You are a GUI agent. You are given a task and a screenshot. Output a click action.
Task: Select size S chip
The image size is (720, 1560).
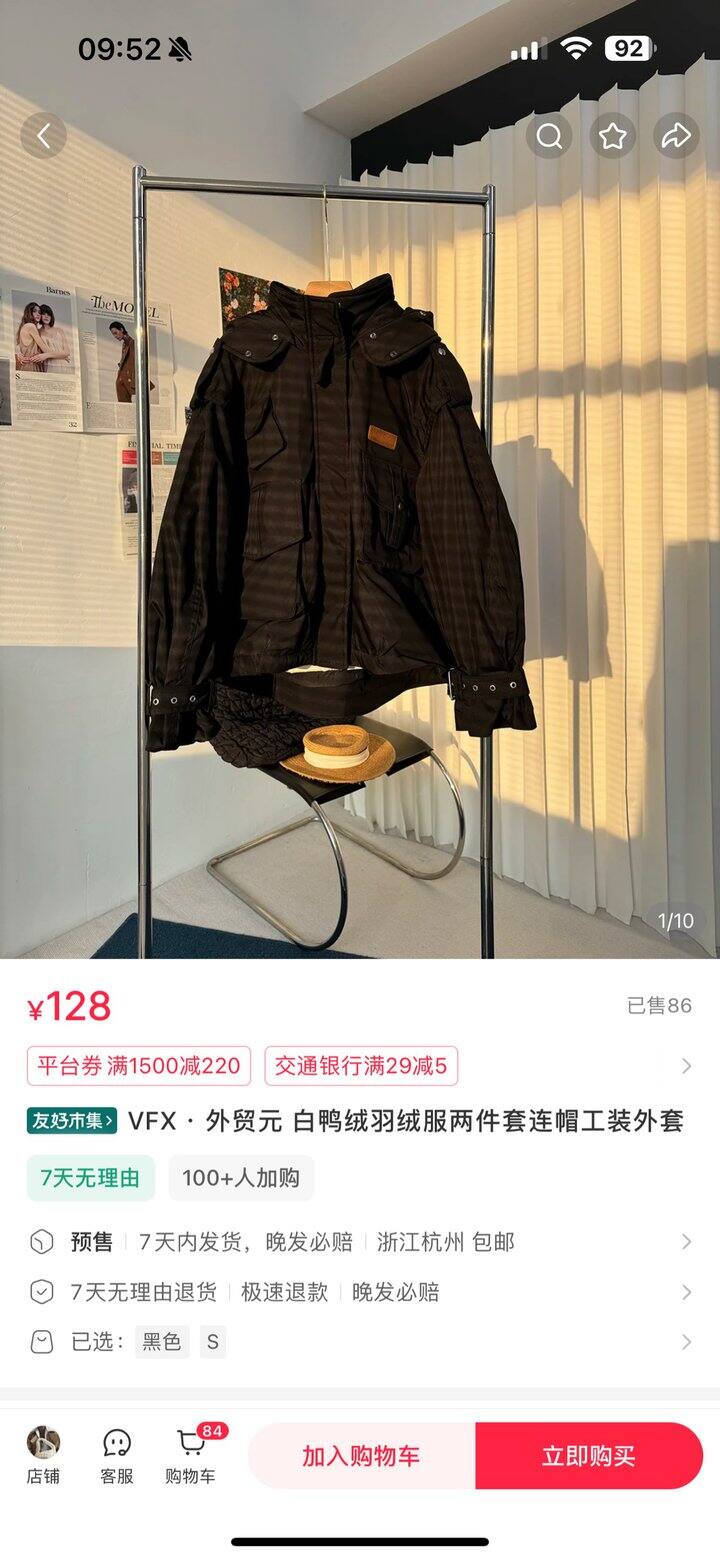(212, 1341)
